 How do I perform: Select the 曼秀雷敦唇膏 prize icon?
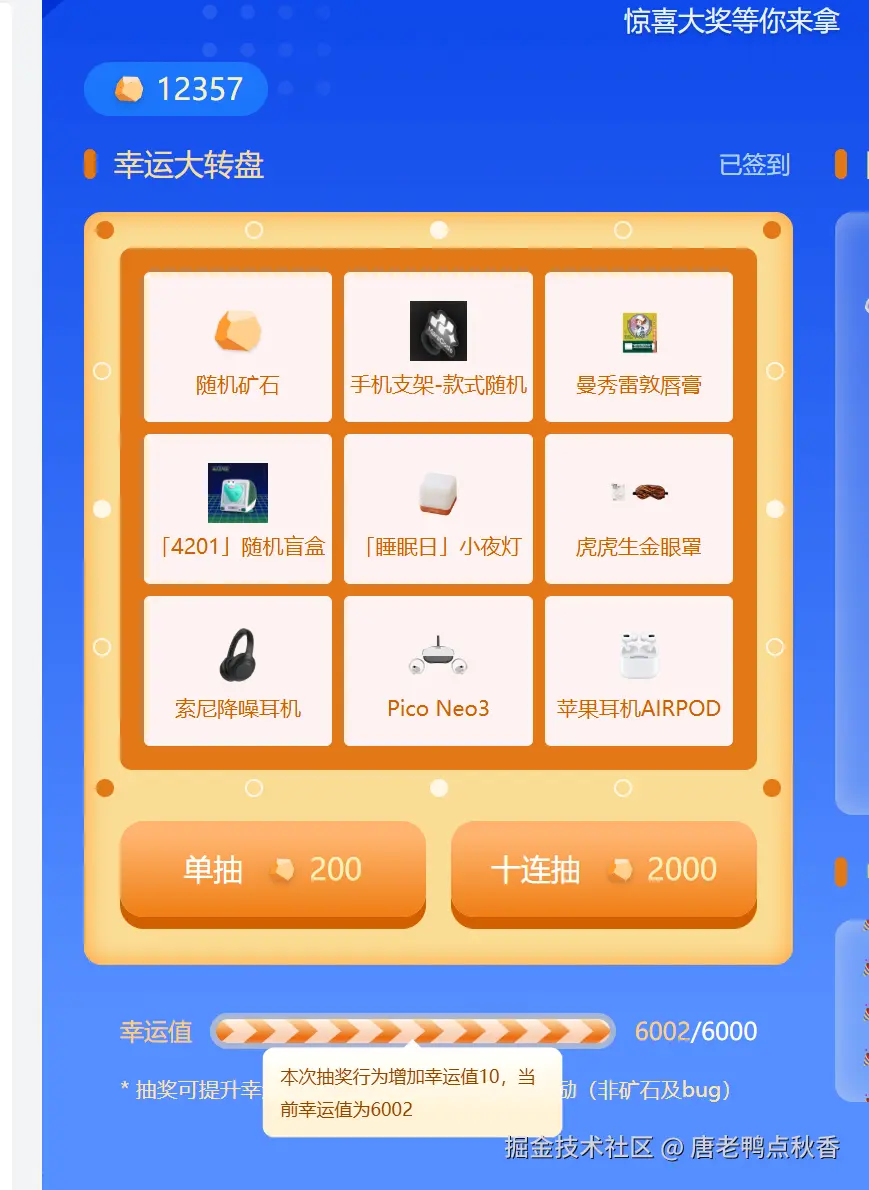(x=639, y=334)
